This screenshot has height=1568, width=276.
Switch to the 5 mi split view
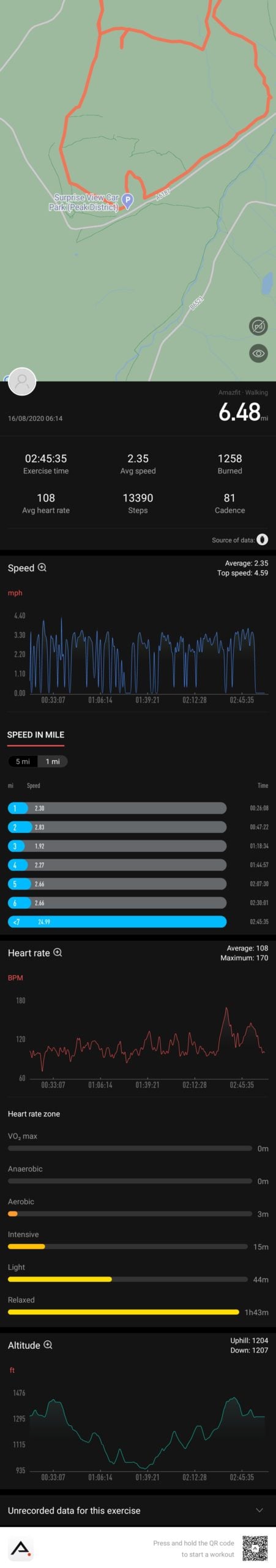point(23,761)
